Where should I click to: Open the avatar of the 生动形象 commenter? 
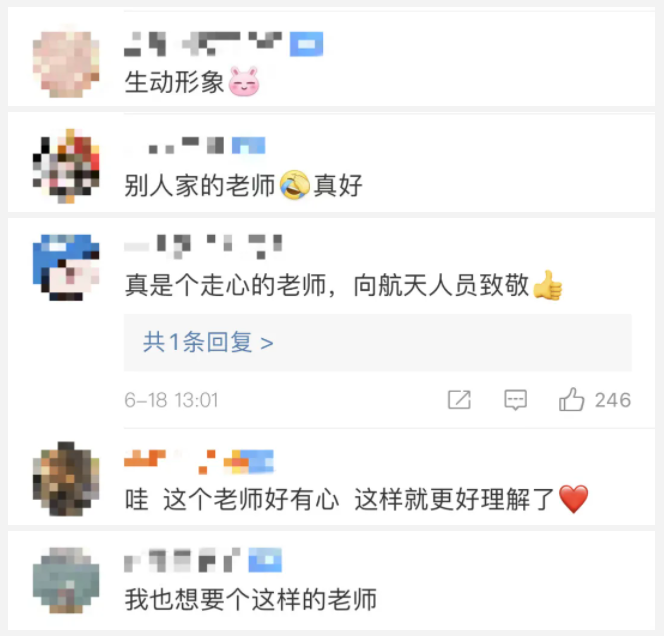[x=65, y=63]
